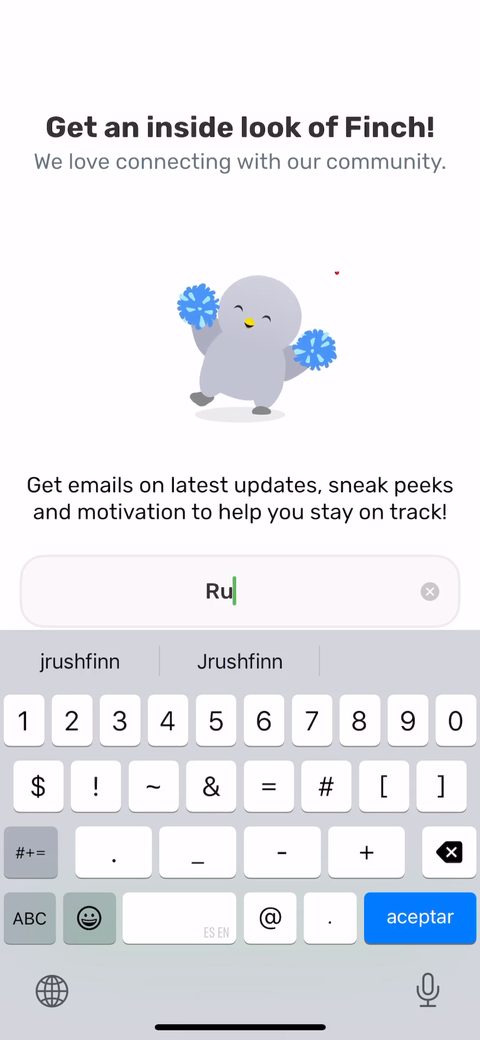Type the @ symbol key
This screenshot has height=1040, width=480.
[x=270, y=918]
